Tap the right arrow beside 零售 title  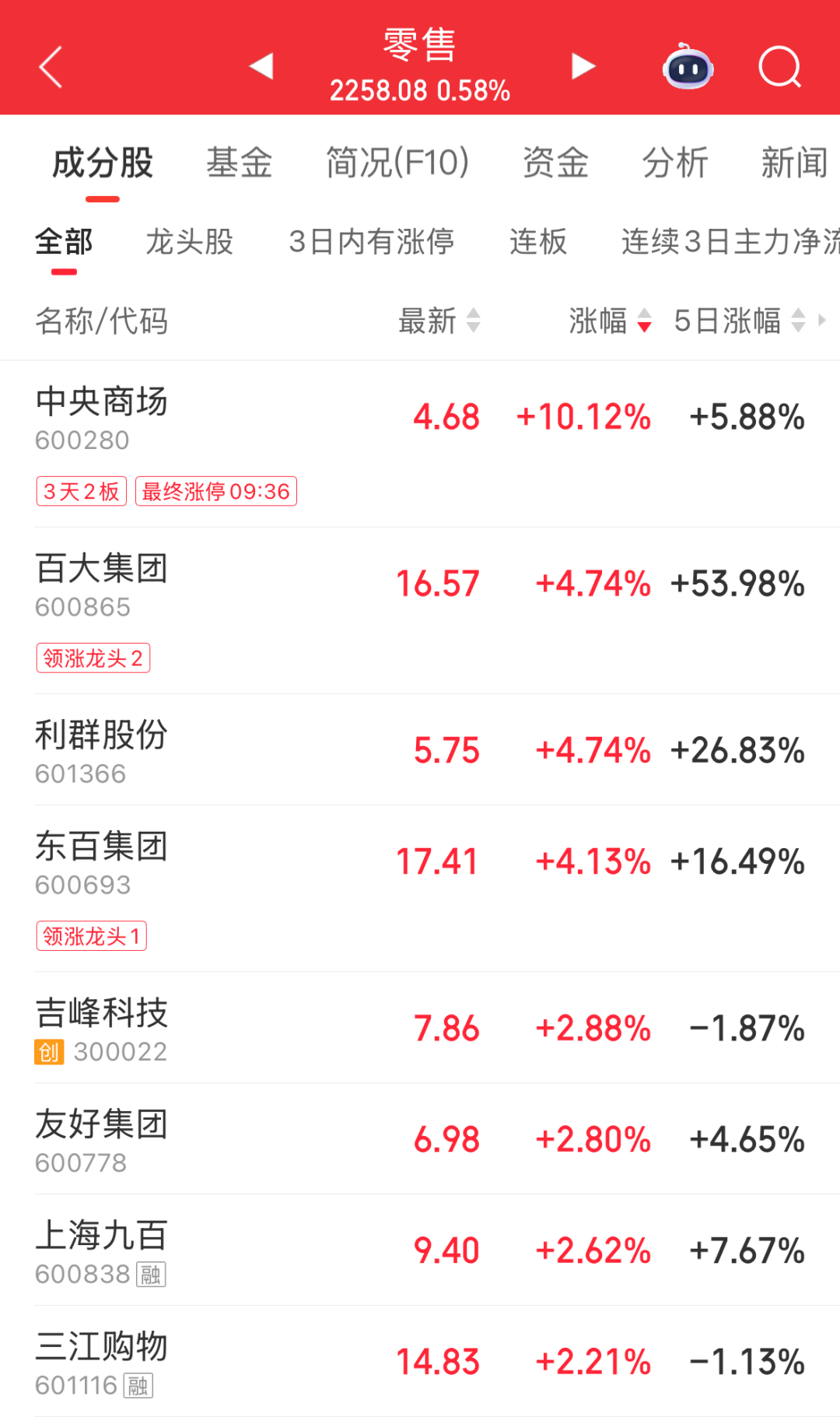click(x=582, y=66)
